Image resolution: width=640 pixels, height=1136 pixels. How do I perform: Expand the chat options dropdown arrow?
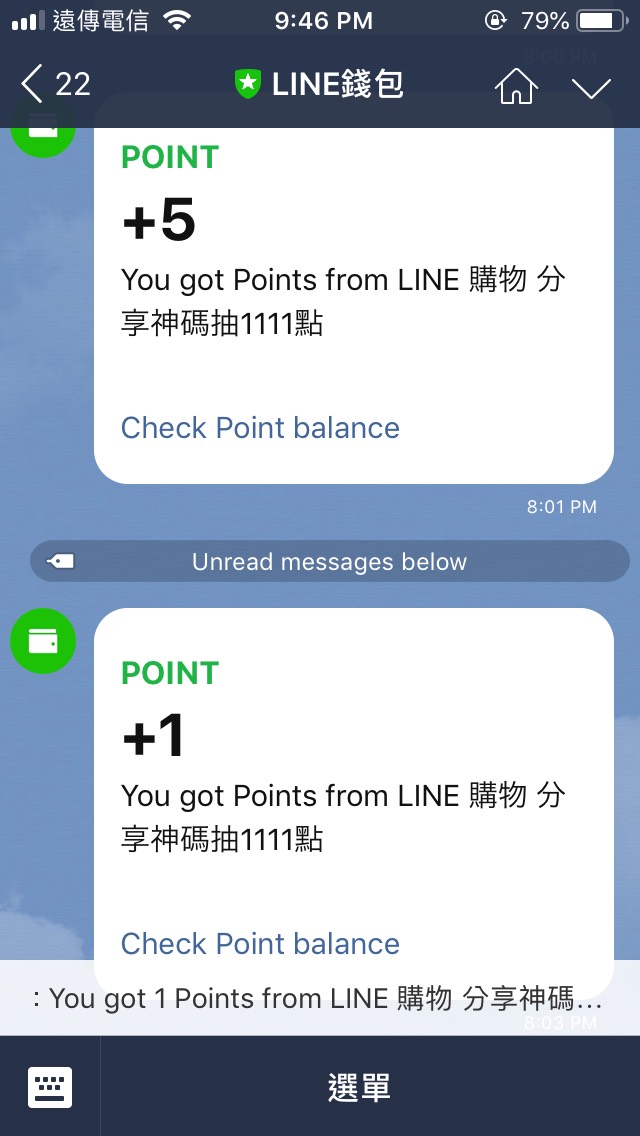tap(591, 88)
